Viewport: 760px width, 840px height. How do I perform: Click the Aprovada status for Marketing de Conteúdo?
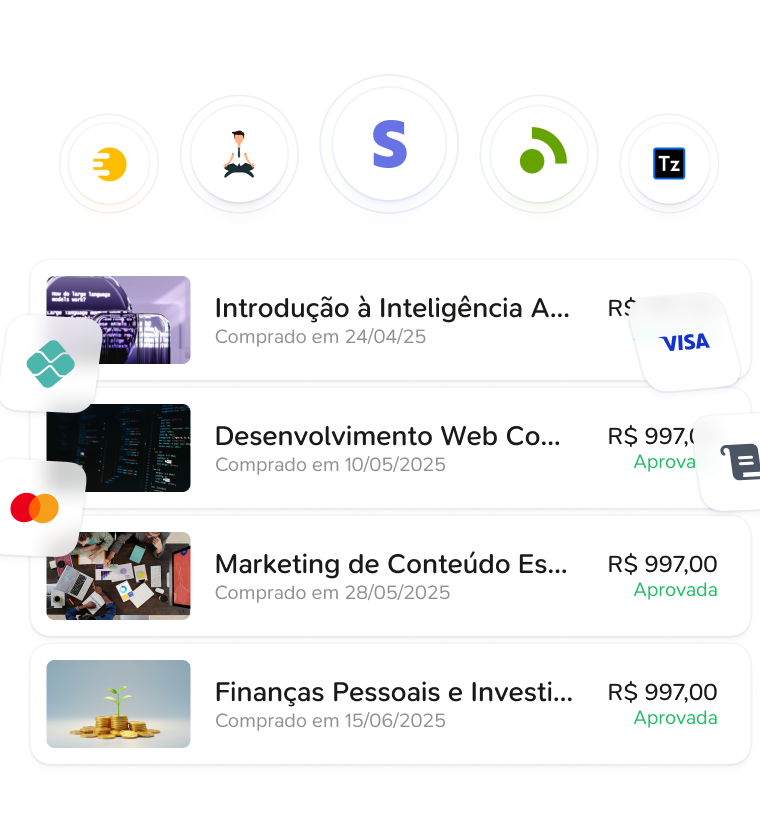(675, 590)
